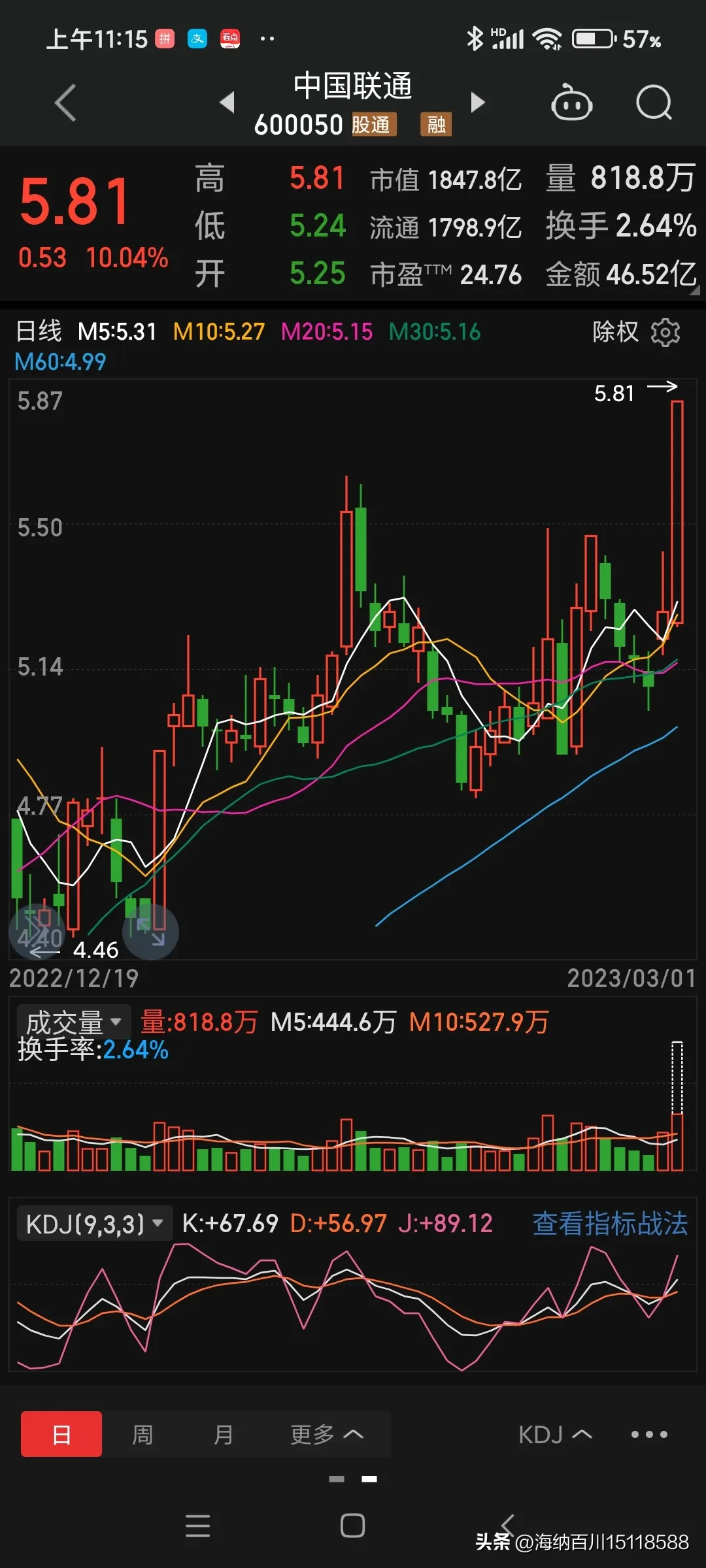
Task: Open 查看指标战法 link
Action: coord(609,1224)
